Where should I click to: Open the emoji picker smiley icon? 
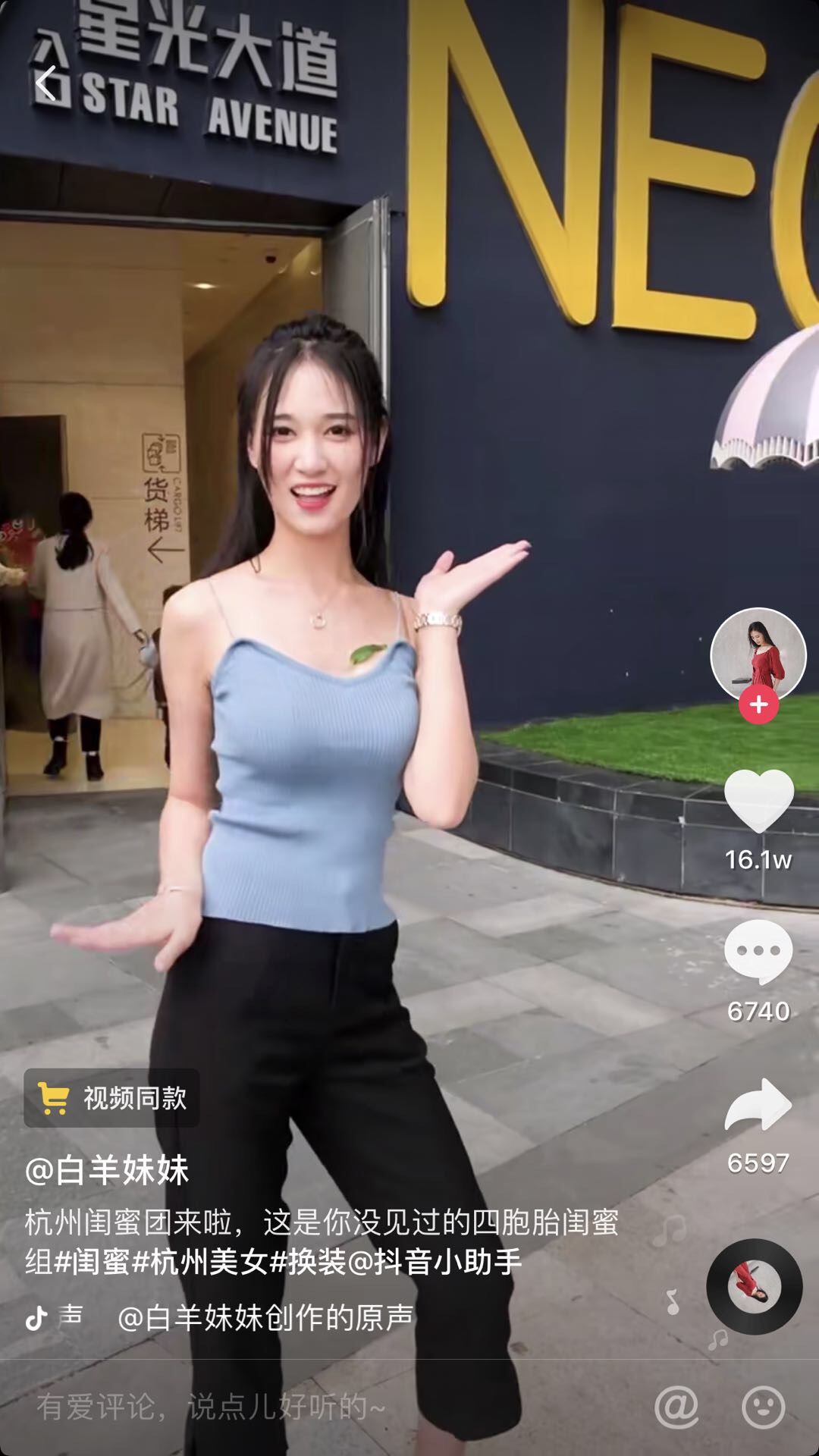point(763,1407)
